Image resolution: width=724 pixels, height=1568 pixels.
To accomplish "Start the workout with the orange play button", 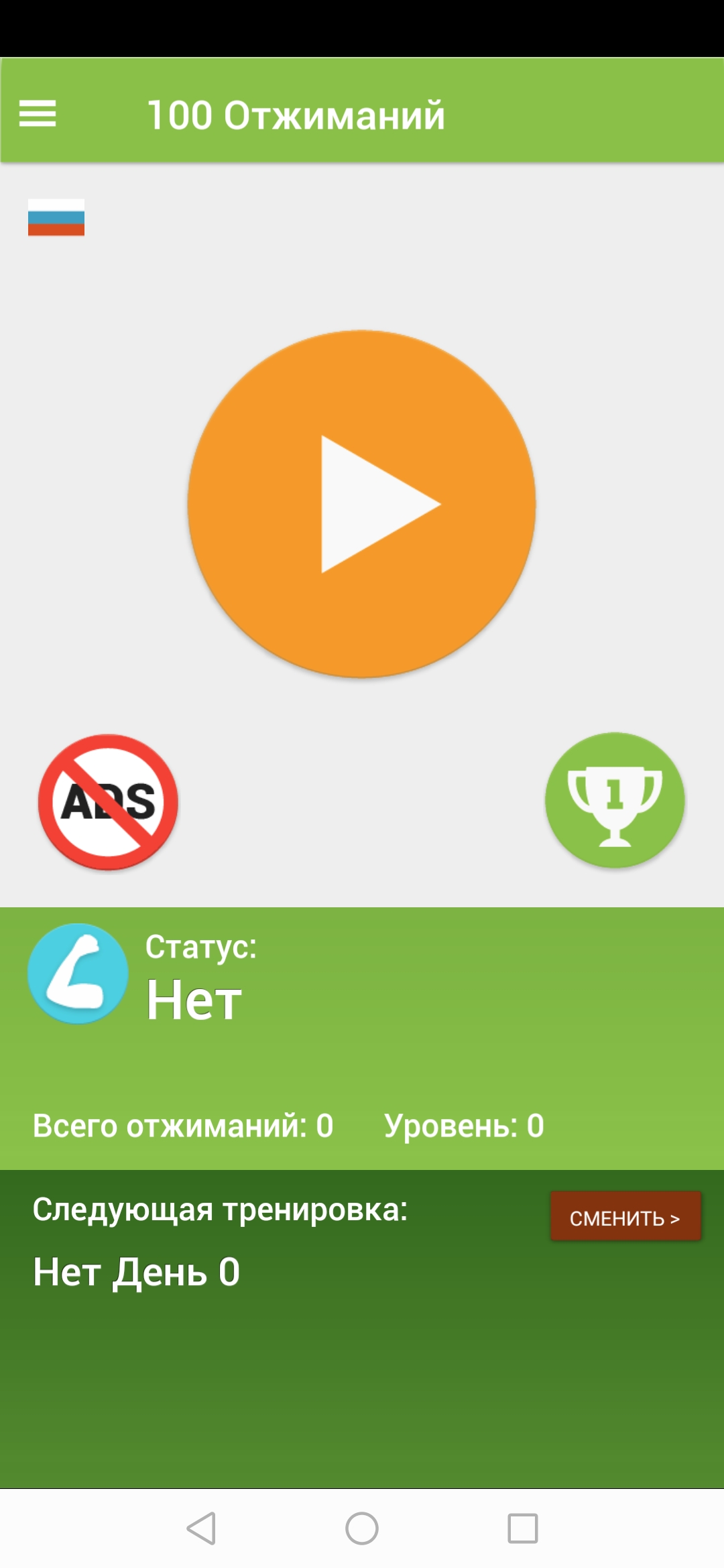I will [362, 504].
